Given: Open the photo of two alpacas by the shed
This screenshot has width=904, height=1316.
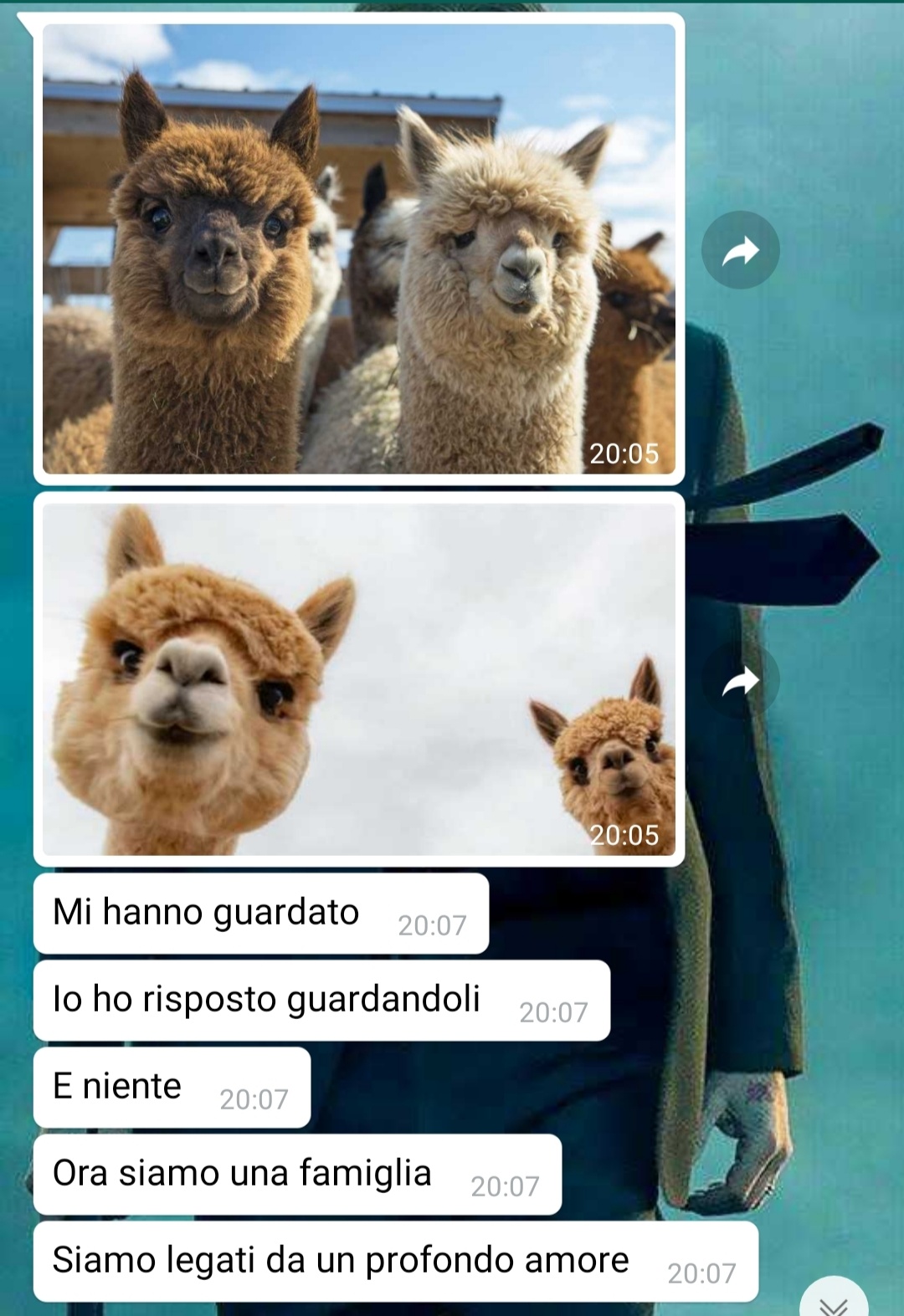Looking at the screenshot, I should 358,248.
